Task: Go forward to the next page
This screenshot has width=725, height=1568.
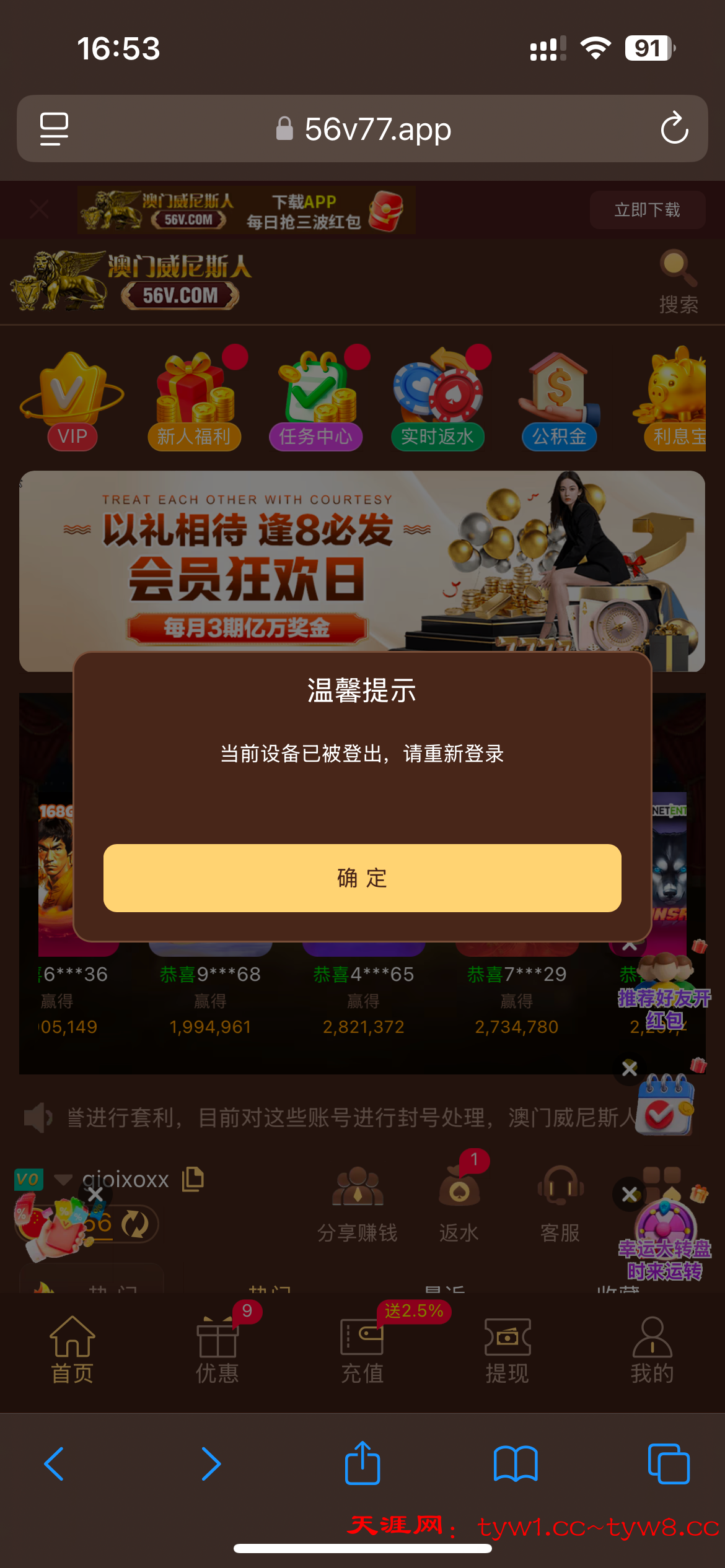Action: point(211,1464)
